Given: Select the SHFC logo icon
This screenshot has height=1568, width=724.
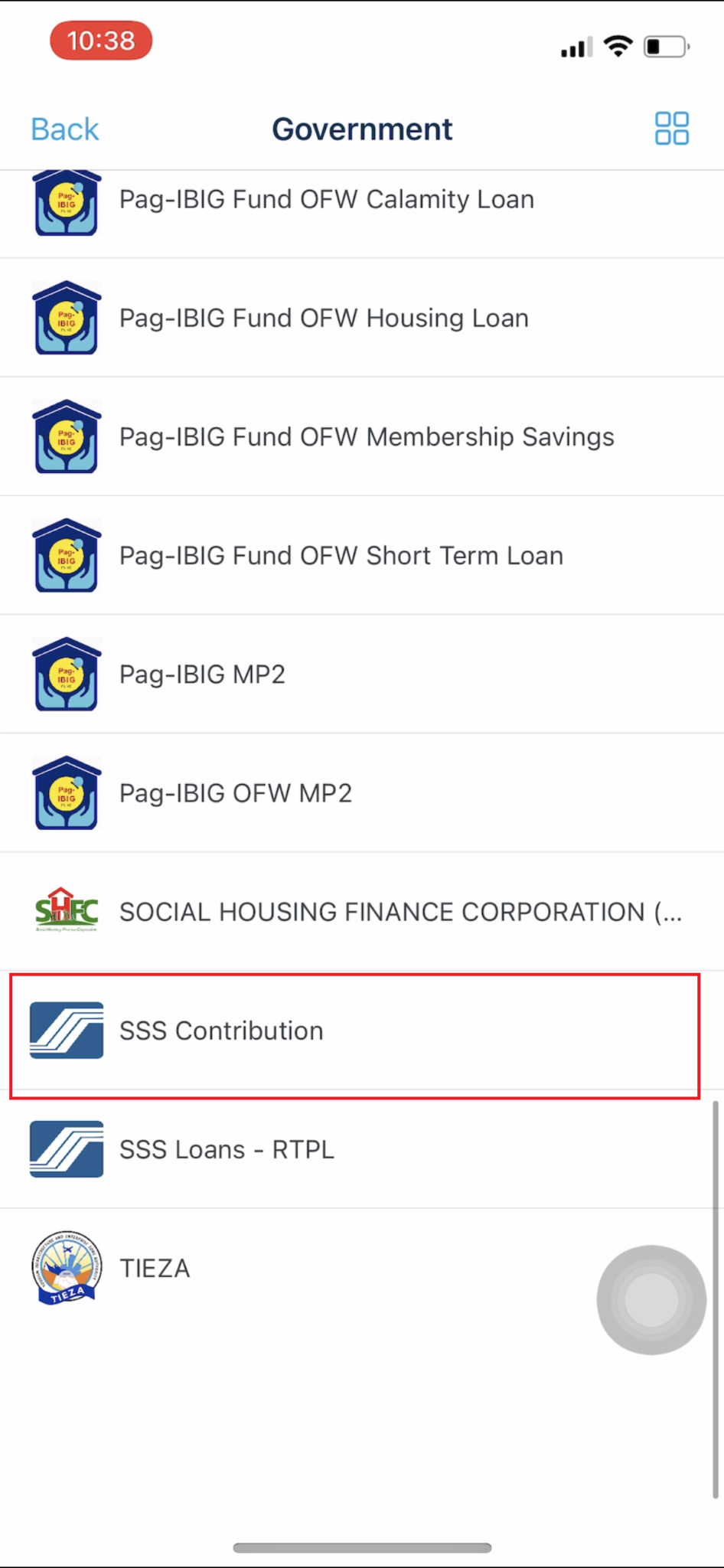Looking at the screenshot, I should click(66, 911).
